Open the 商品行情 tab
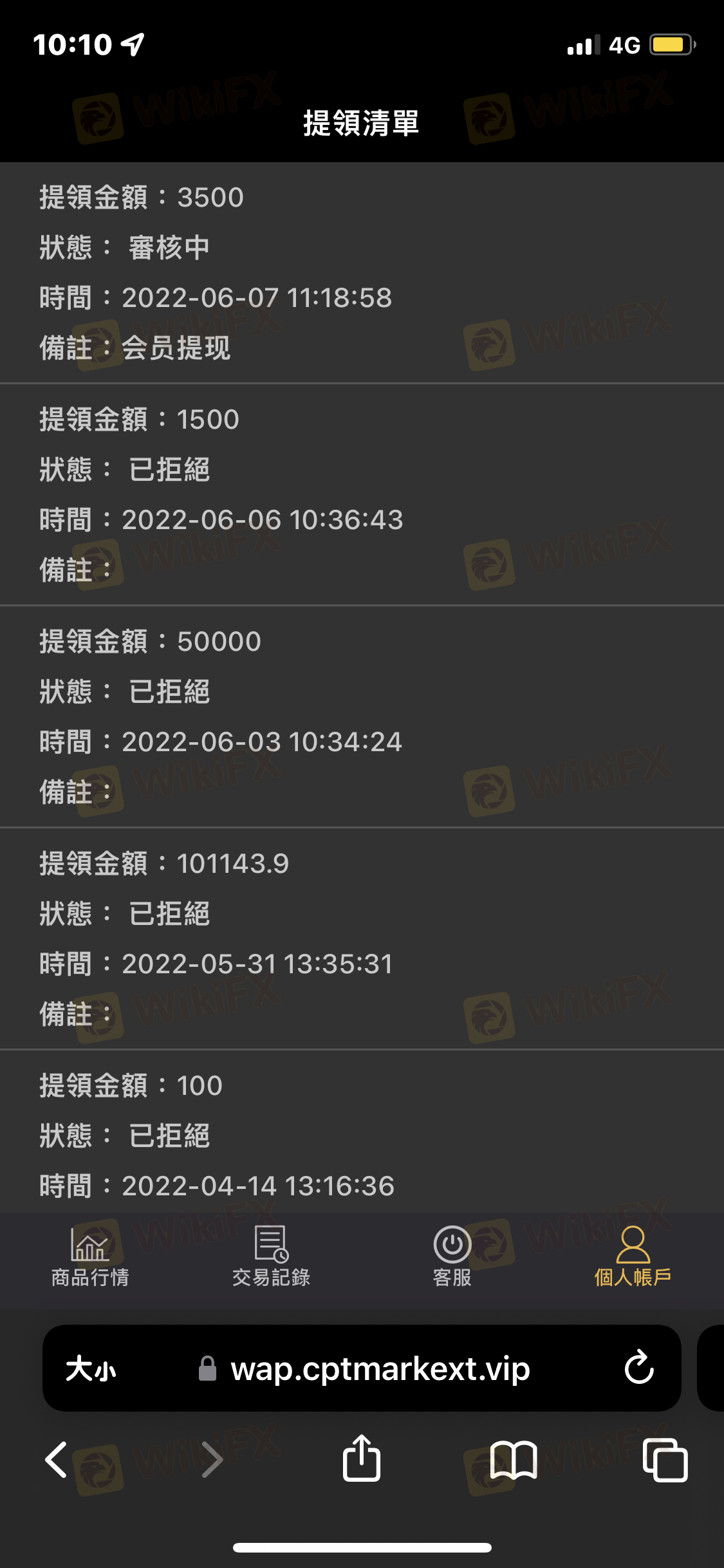The image size is (724, 1568). 90,1256
